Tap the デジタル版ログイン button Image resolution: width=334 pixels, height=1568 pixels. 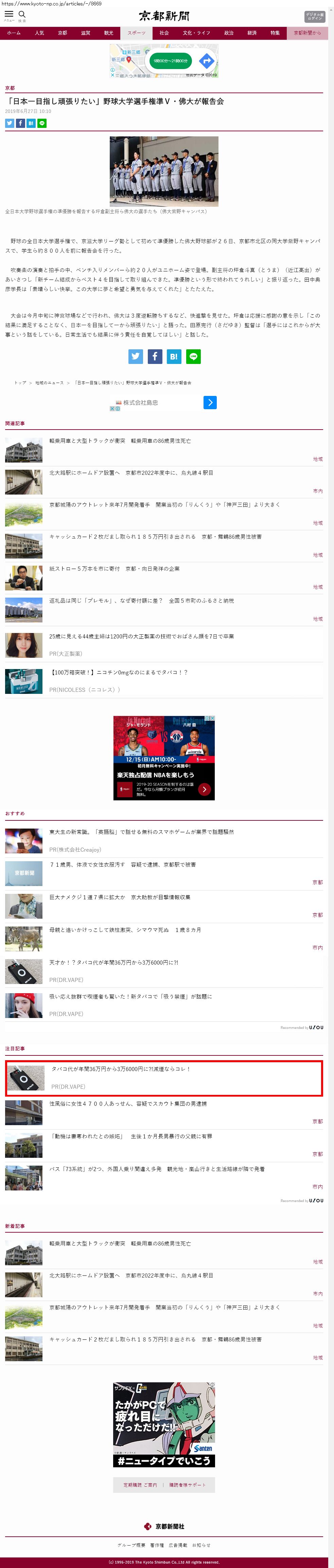[315, 16]
